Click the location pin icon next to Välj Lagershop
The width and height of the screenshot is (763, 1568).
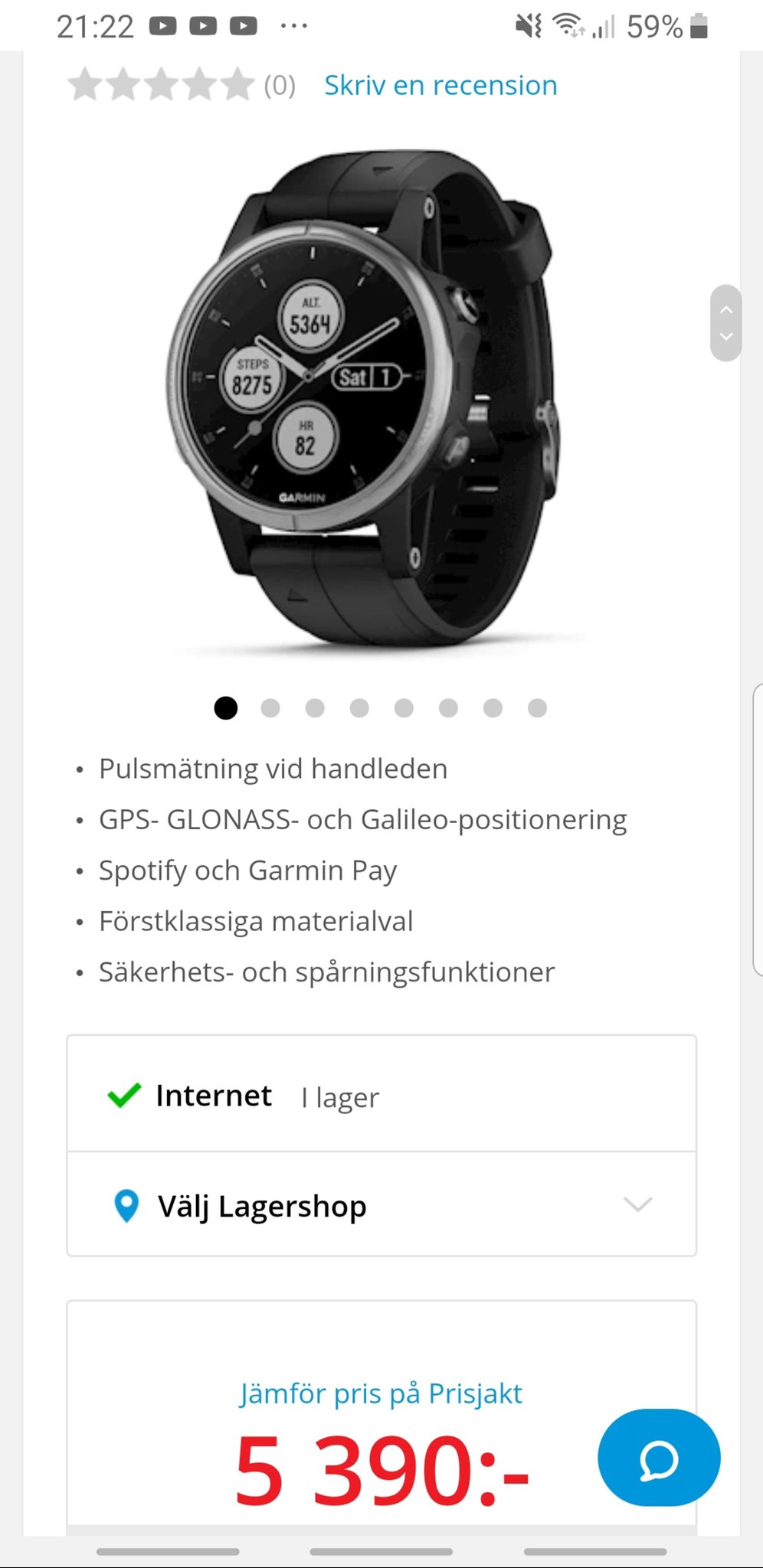tap(127, 1206)
